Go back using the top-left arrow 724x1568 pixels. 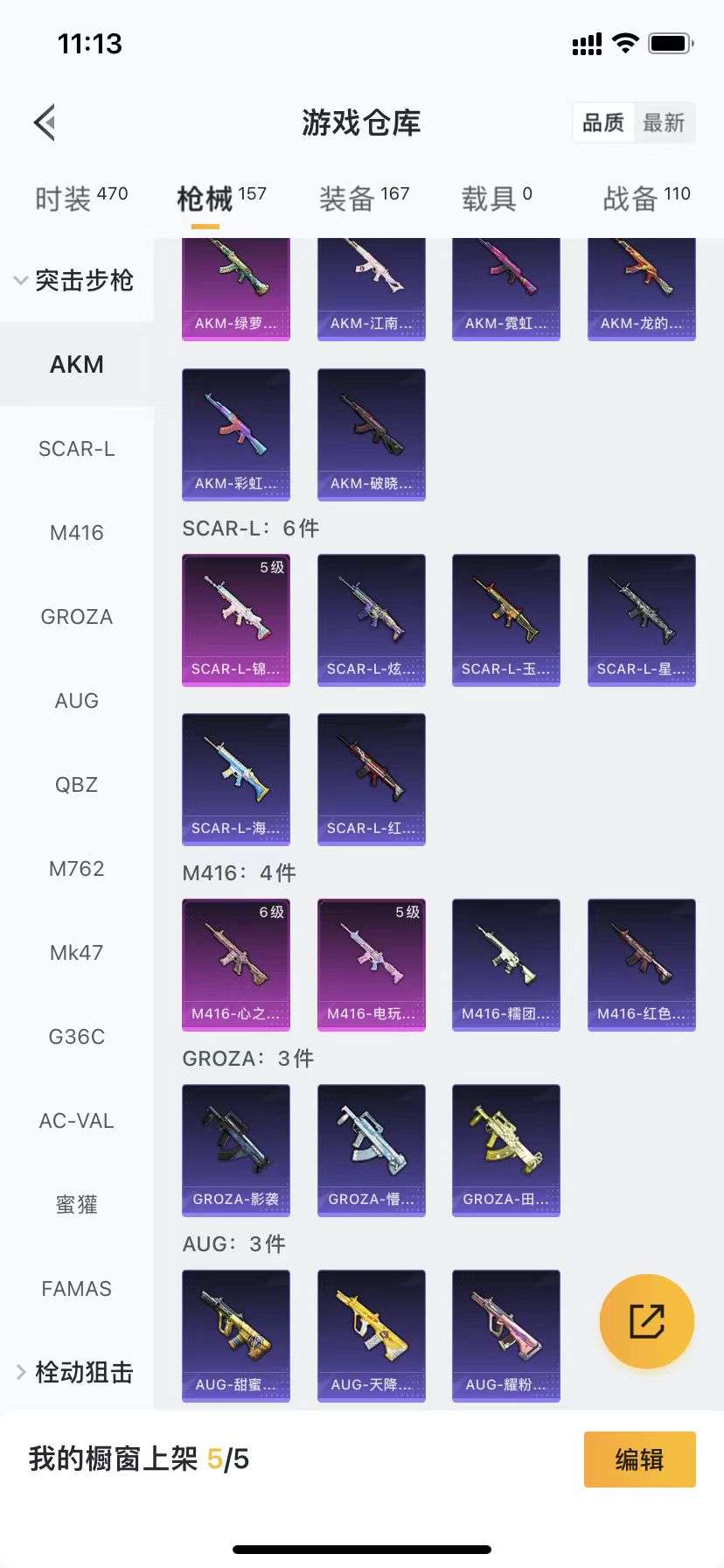tap(45, 122)
